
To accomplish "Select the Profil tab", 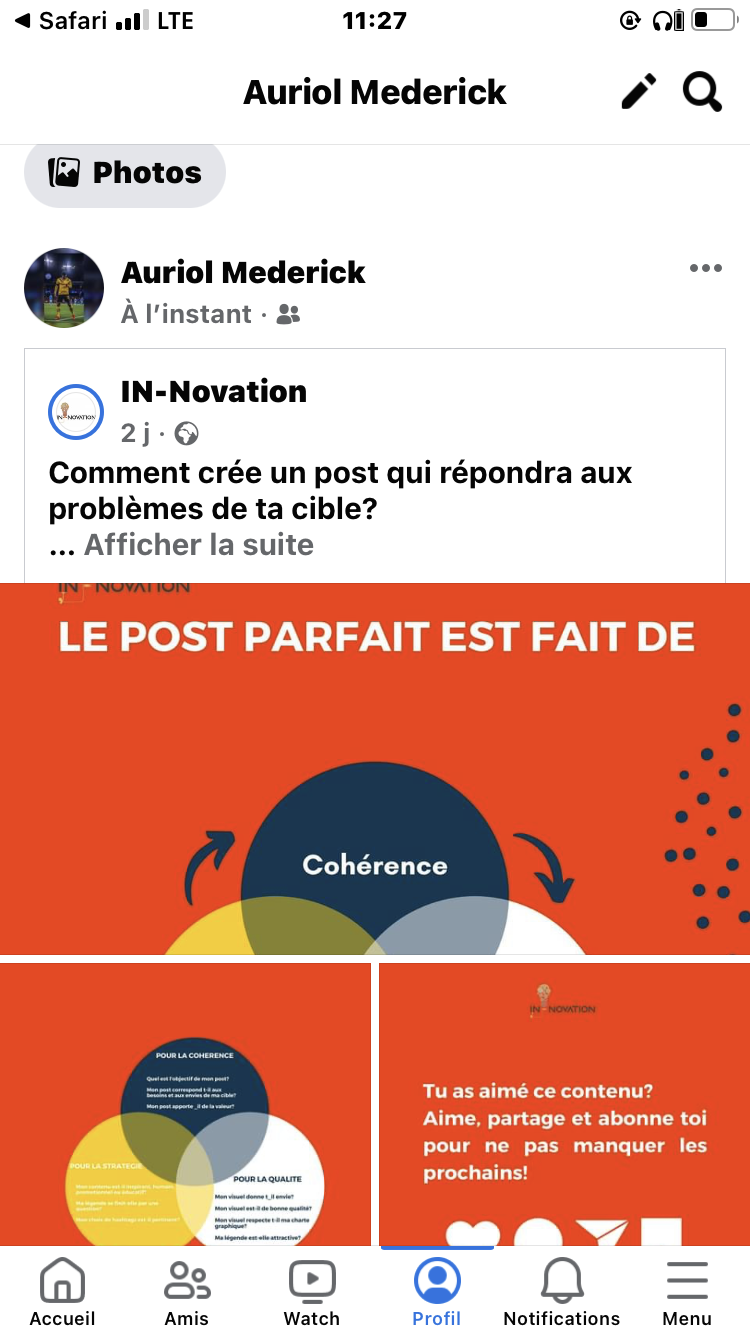I will pos(437,1292).
